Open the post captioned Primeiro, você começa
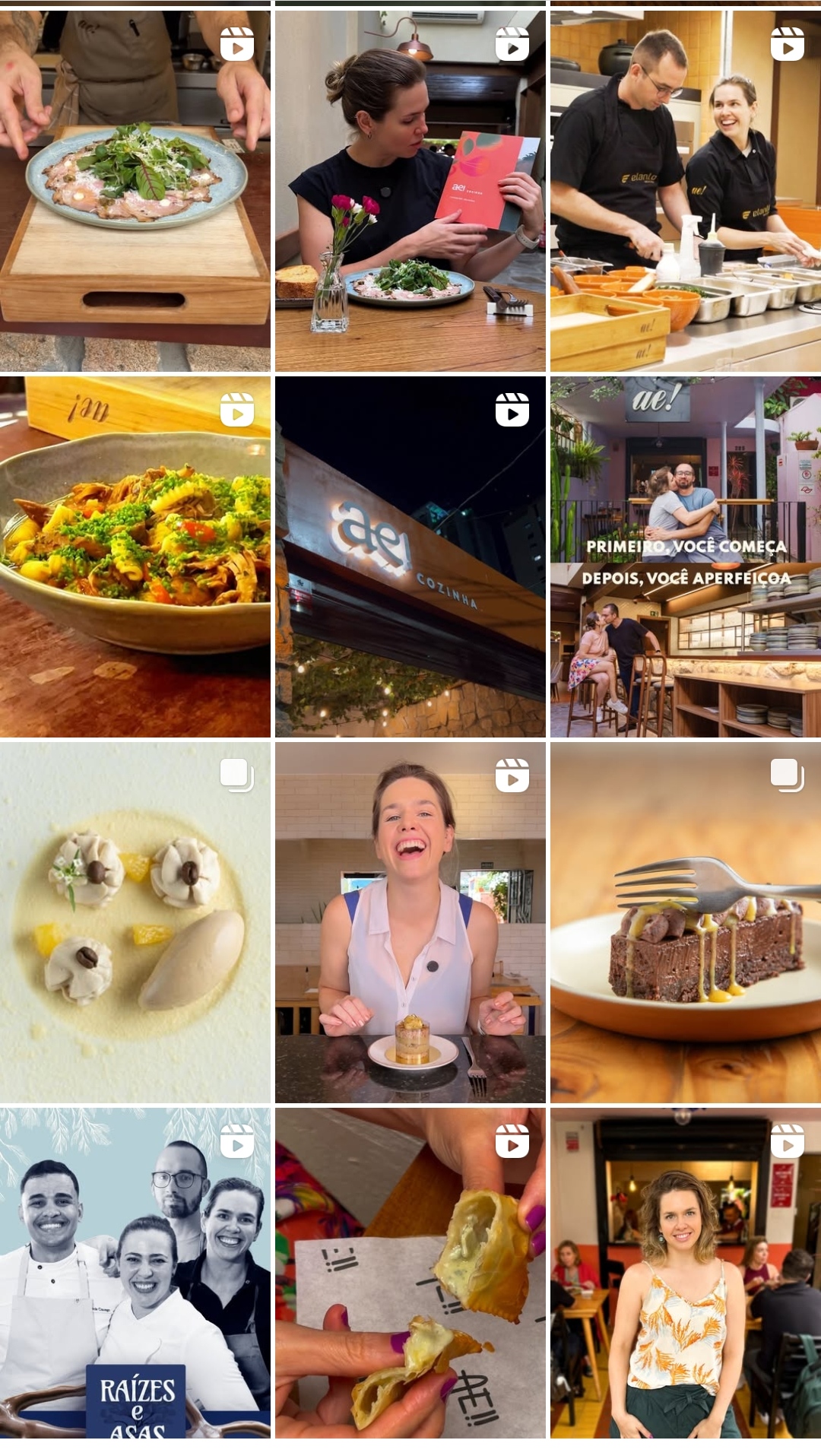The width and height of the screenshot is (821, 1456). 685,557
